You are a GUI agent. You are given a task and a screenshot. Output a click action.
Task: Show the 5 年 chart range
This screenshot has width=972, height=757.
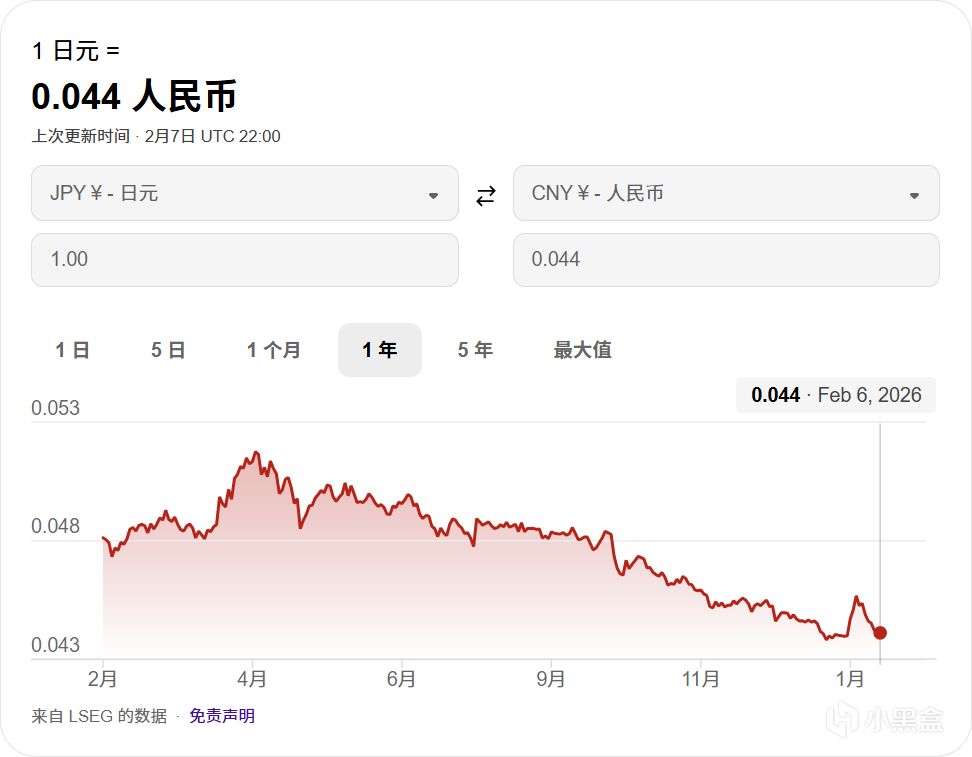pos(475,350)
